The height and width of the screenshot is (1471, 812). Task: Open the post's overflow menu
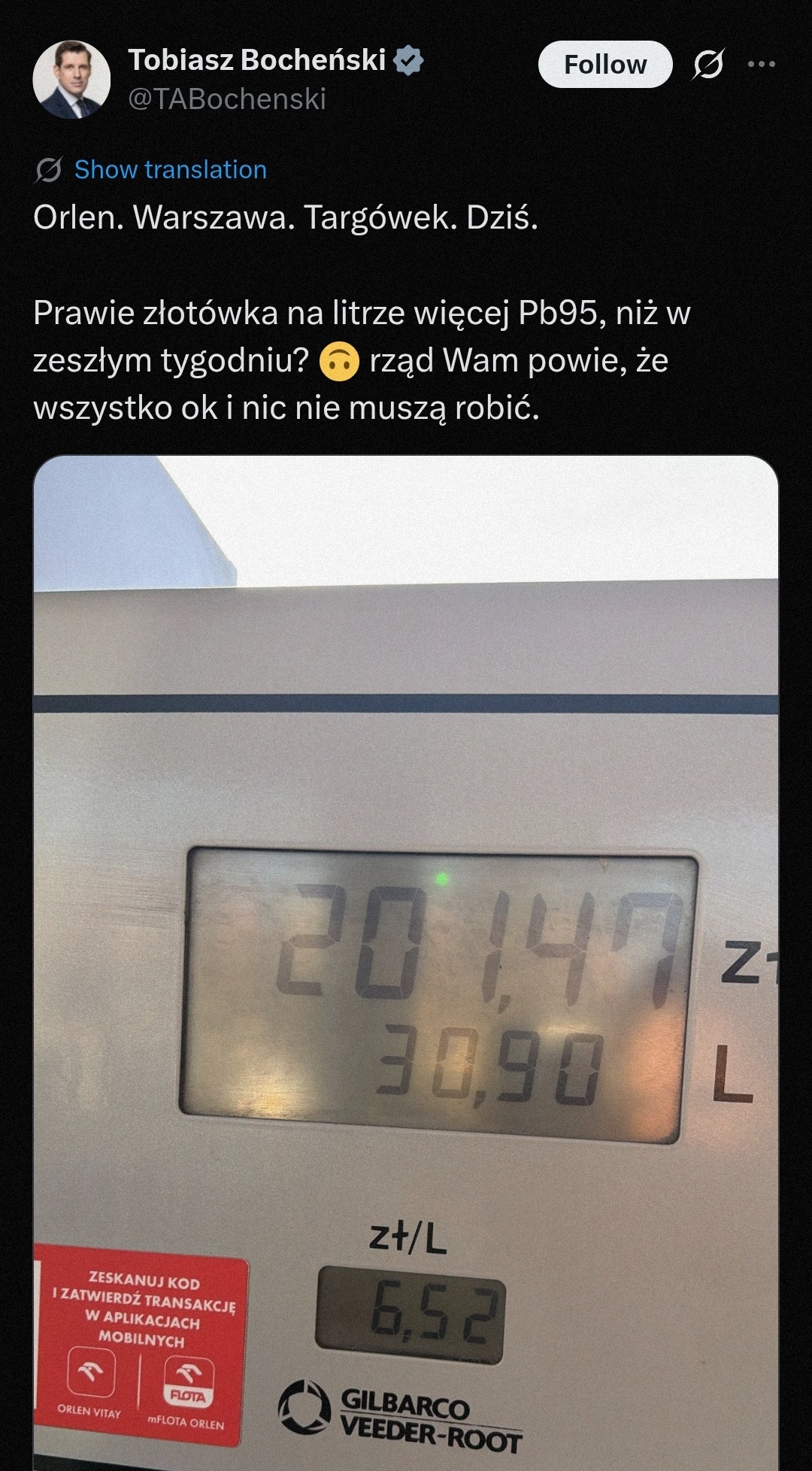click(761, 65)
